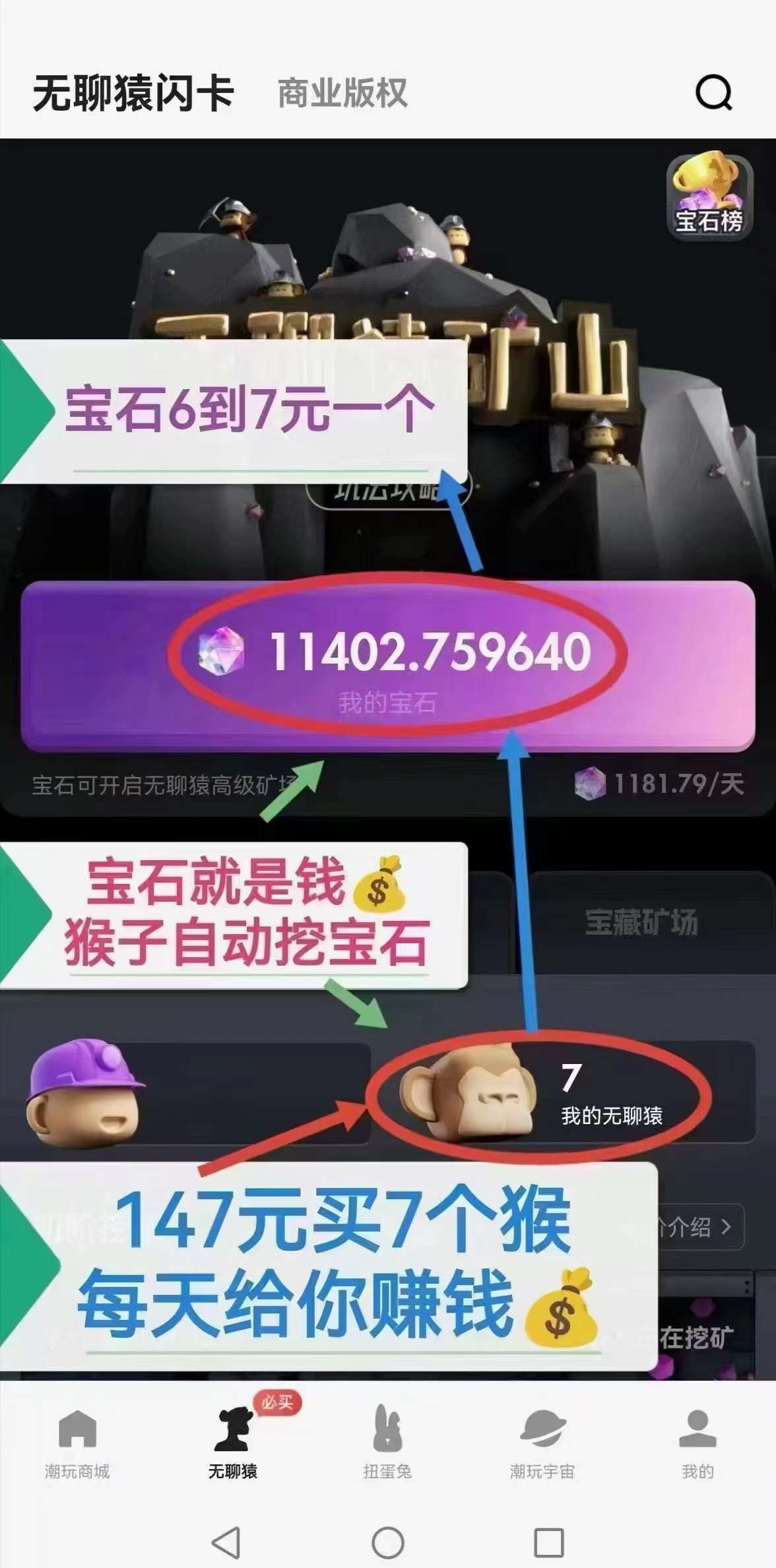The height and width of the screenshot is (1568, 776).
Task: Open the search icon in the header
Action: point(713,93)
